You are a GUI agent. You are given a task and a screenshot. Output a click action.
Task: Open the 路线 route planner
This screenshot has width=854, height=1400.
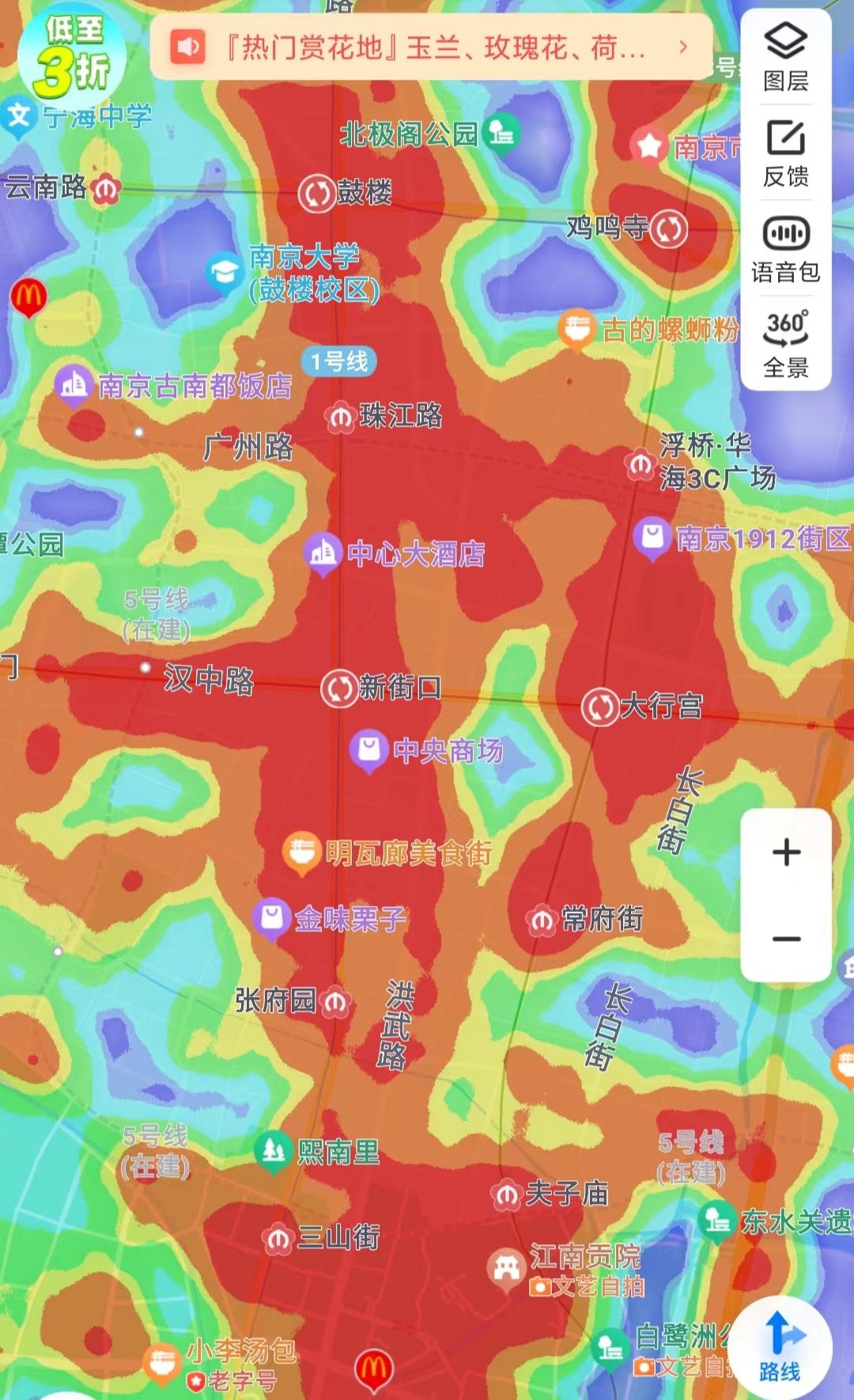point(780,1346)
